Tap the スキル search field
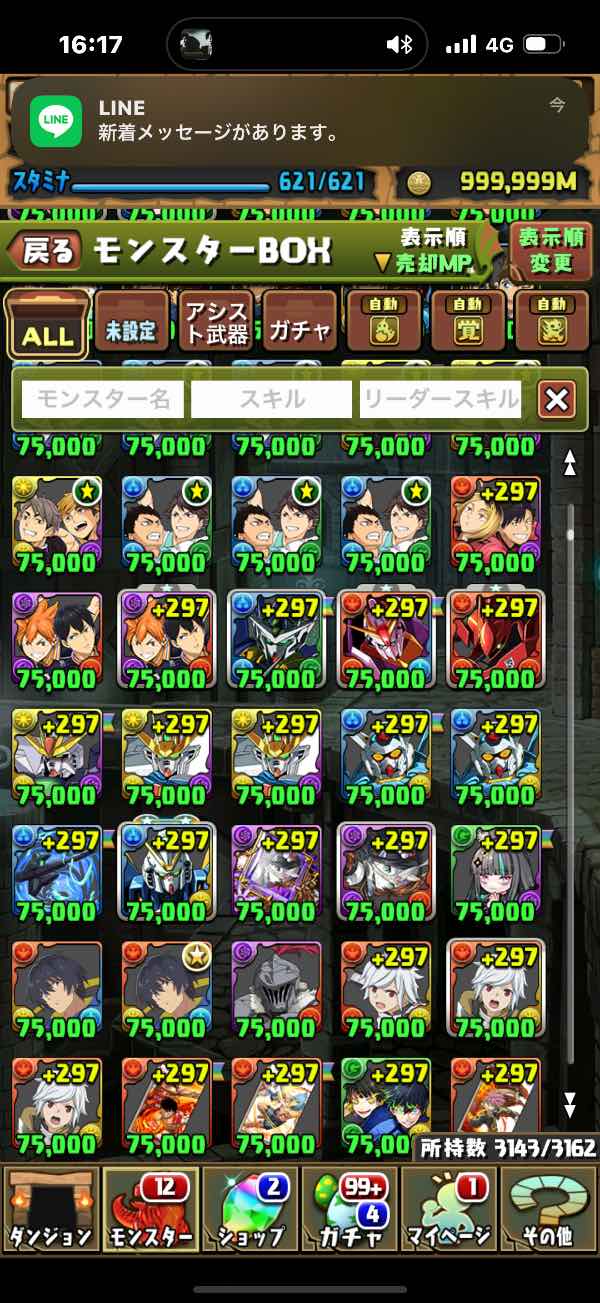Viewport: 600px width, 1303px height. 271,400
